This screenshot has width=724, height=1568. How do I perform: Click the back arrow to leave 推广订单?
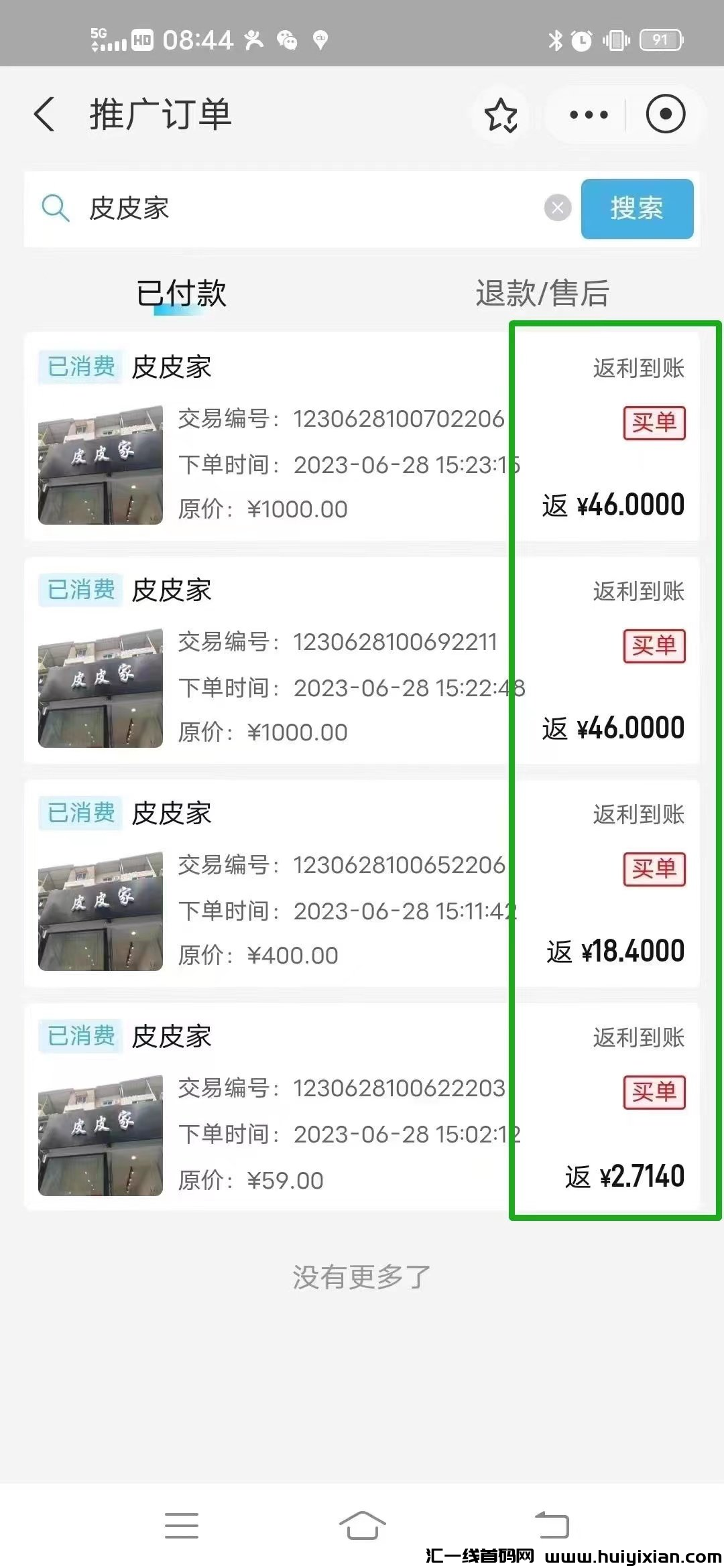(44, 114)
